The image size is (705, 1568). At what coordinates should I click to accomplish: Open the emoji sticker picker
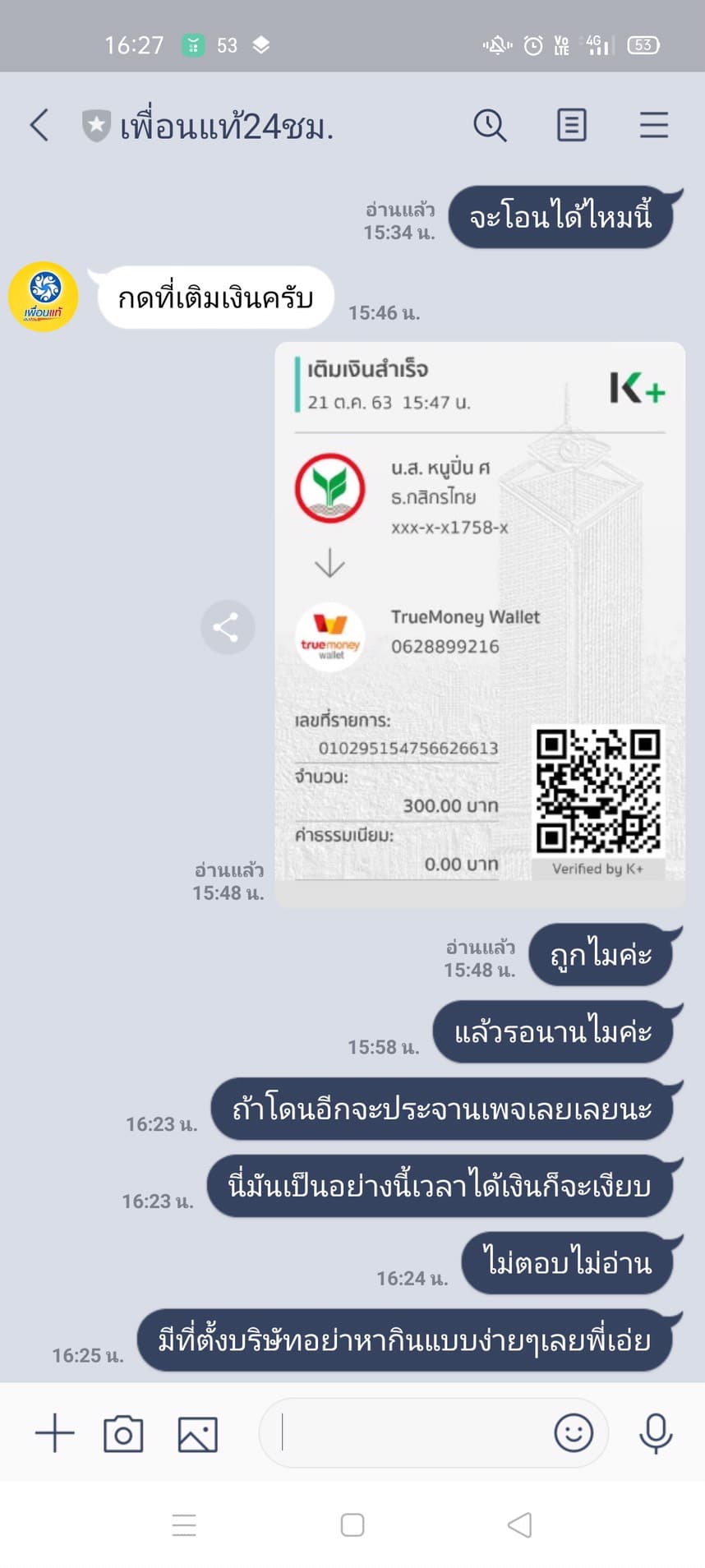[574, 1433]
